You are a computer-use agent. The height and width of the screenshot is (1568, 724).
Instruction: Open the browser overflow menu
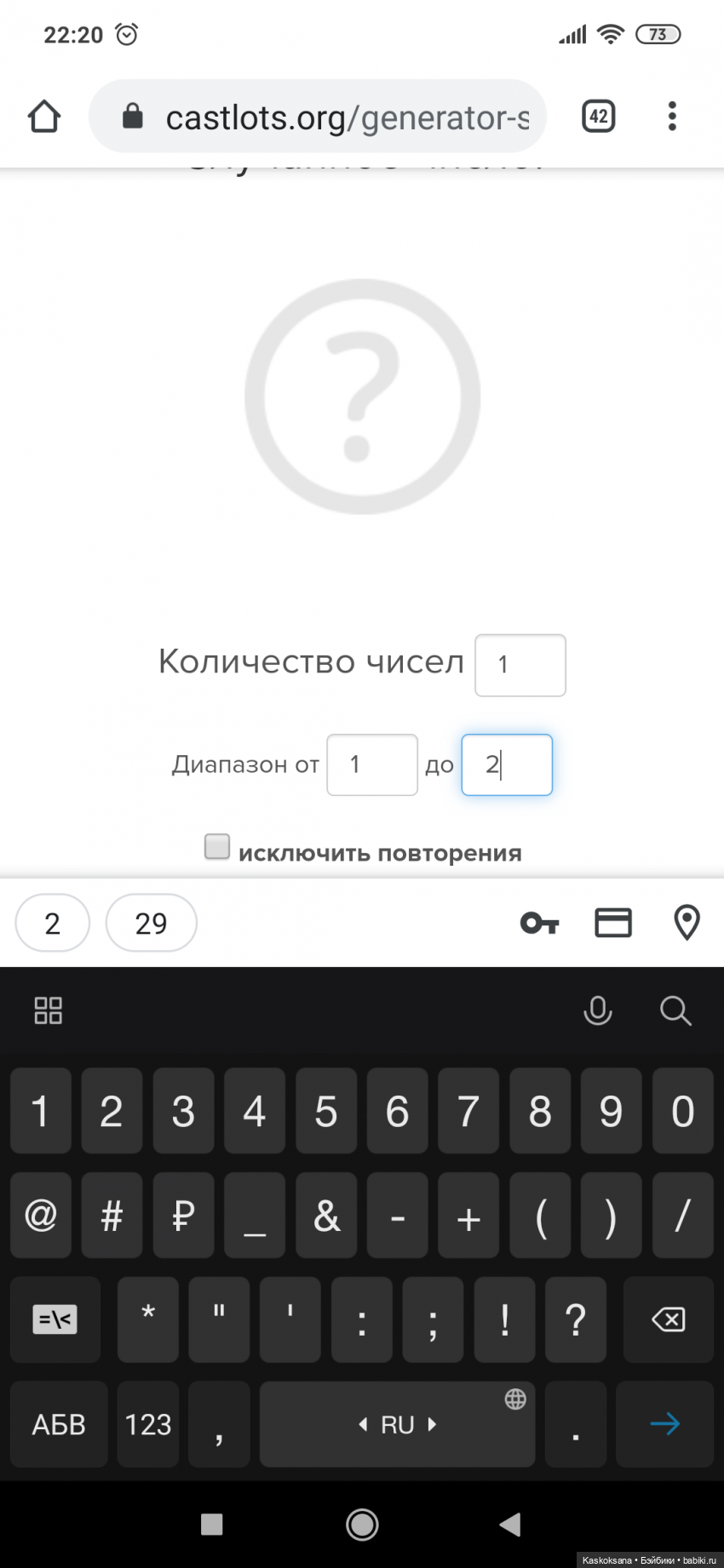(672, 117)
